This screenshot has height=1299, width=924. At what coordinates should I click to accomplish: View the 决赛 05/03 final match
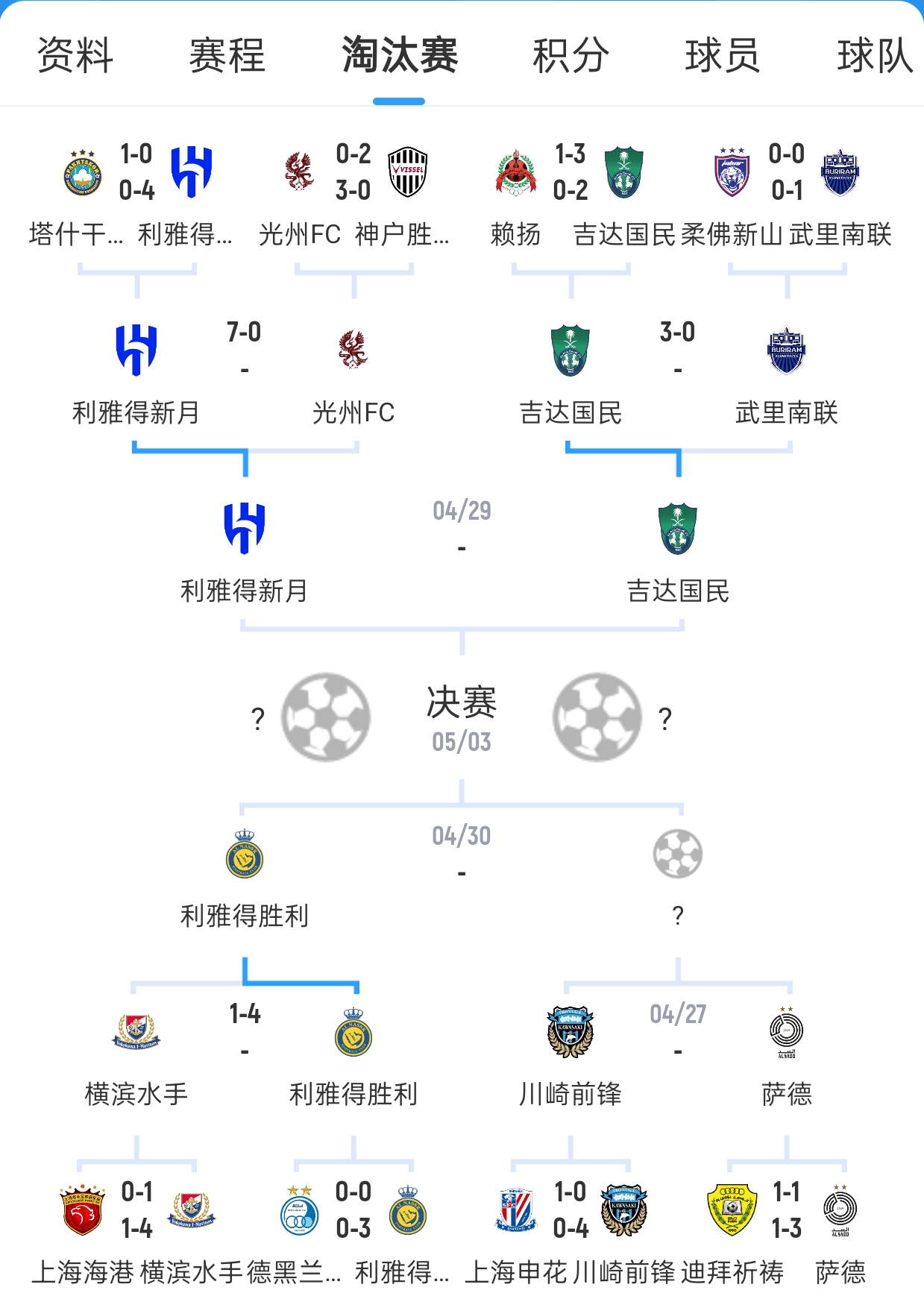pos(462,717)
